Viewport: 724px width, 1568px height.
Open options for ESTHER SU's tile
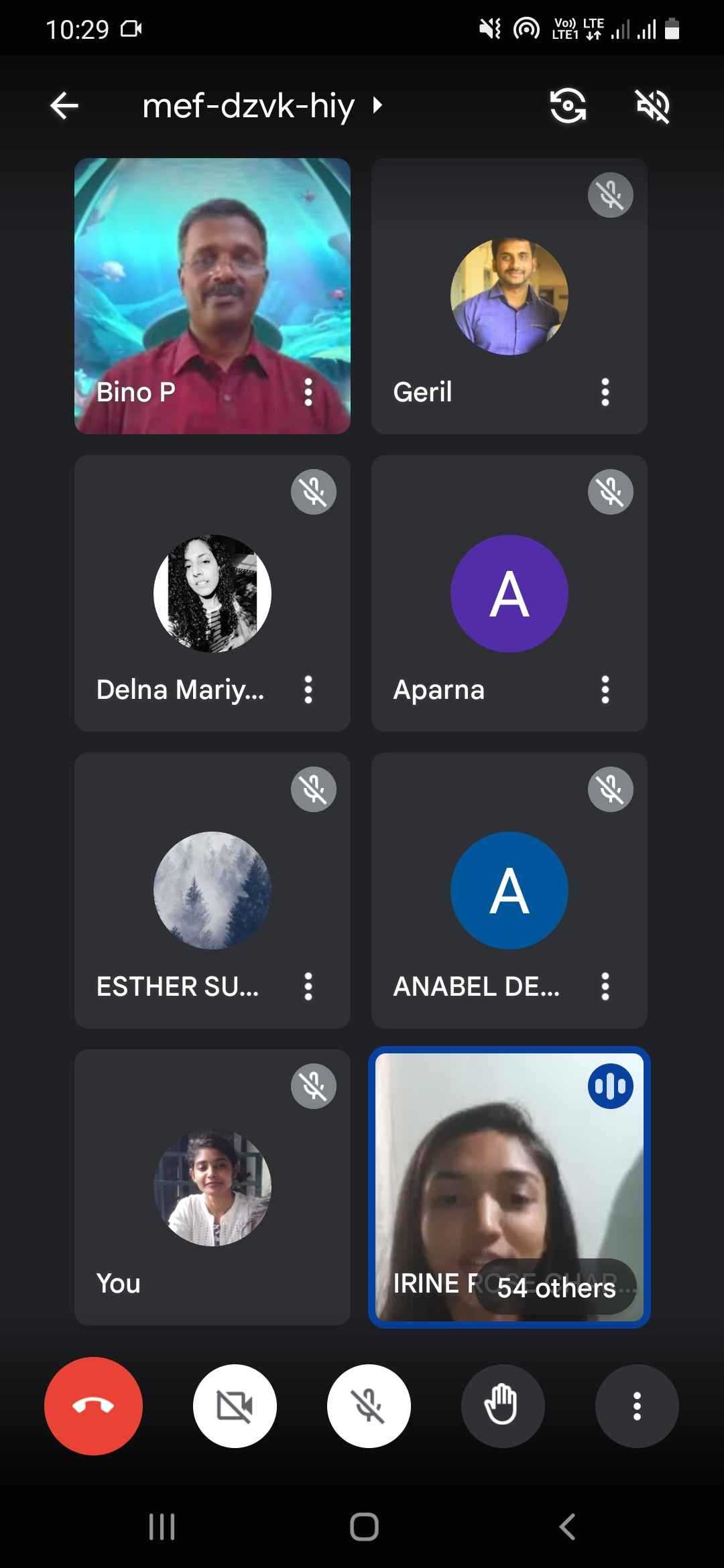pyautogui.click(x=308, y=986)
